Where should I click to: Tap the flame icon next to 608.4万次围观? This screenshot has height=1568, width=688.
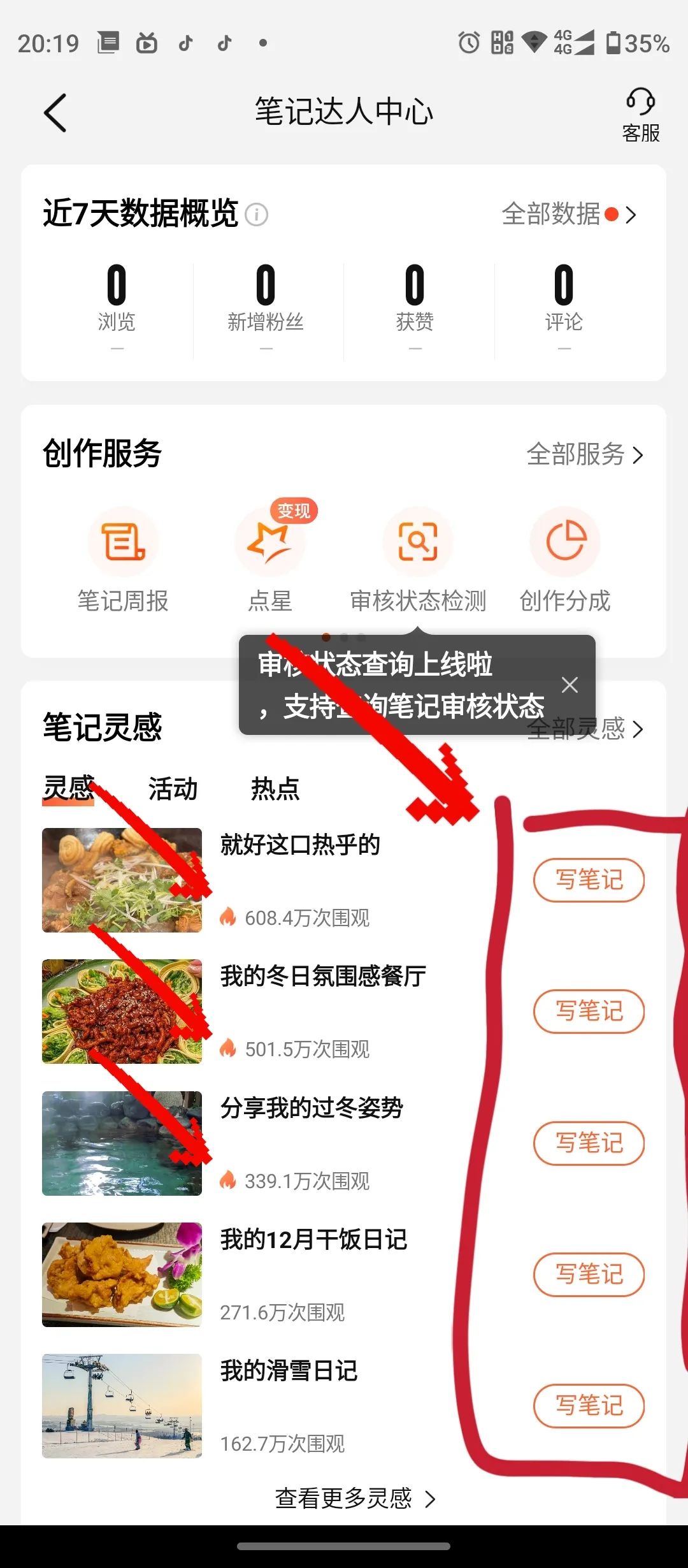227,918
